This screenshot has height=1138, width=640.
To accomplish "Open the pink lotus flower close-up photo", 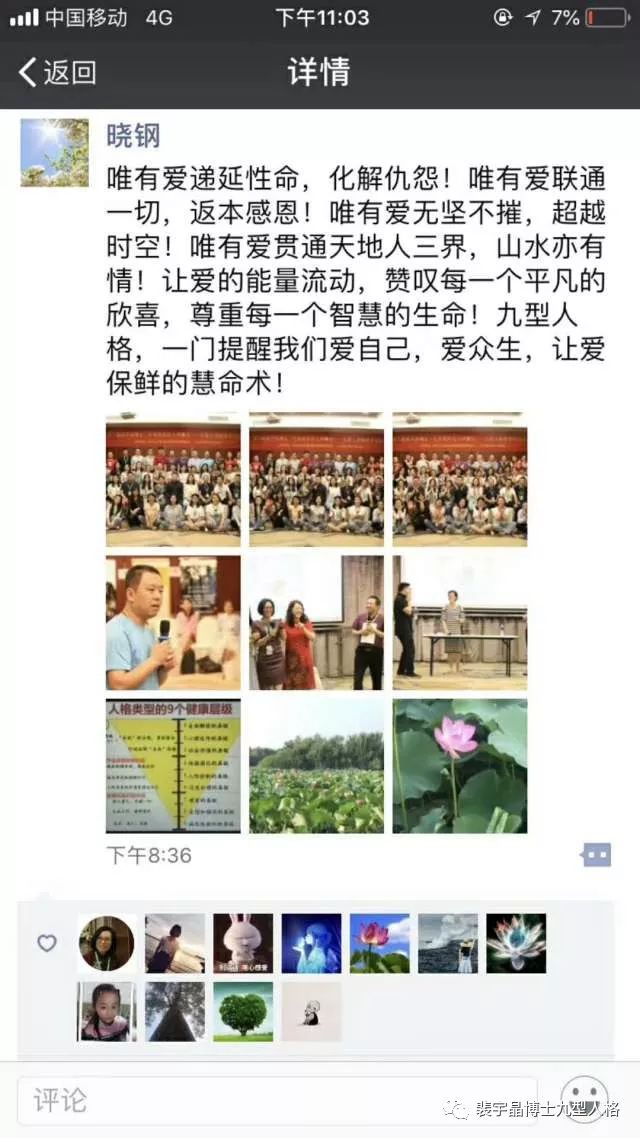I will tap(459, 766).
